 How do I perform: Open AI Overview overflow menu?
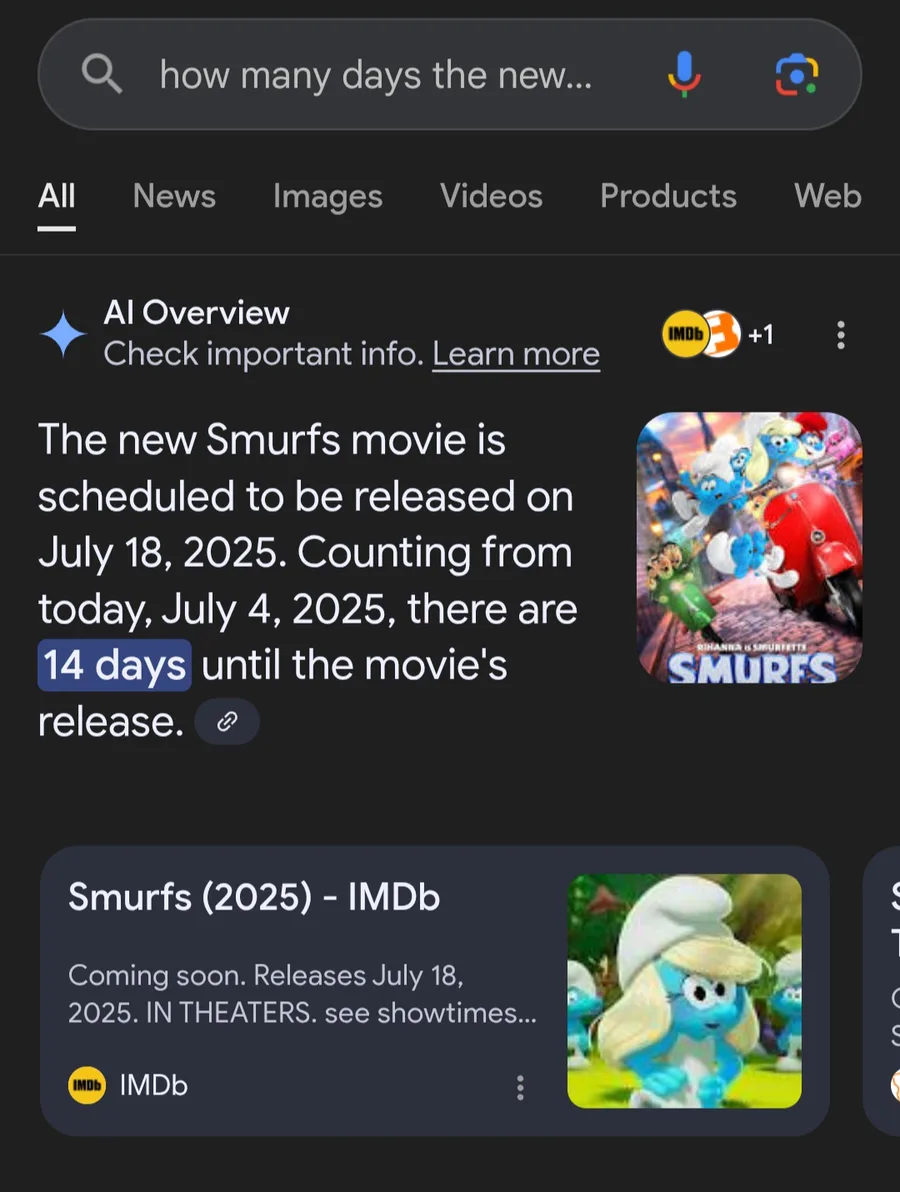(x=841, y=335)
